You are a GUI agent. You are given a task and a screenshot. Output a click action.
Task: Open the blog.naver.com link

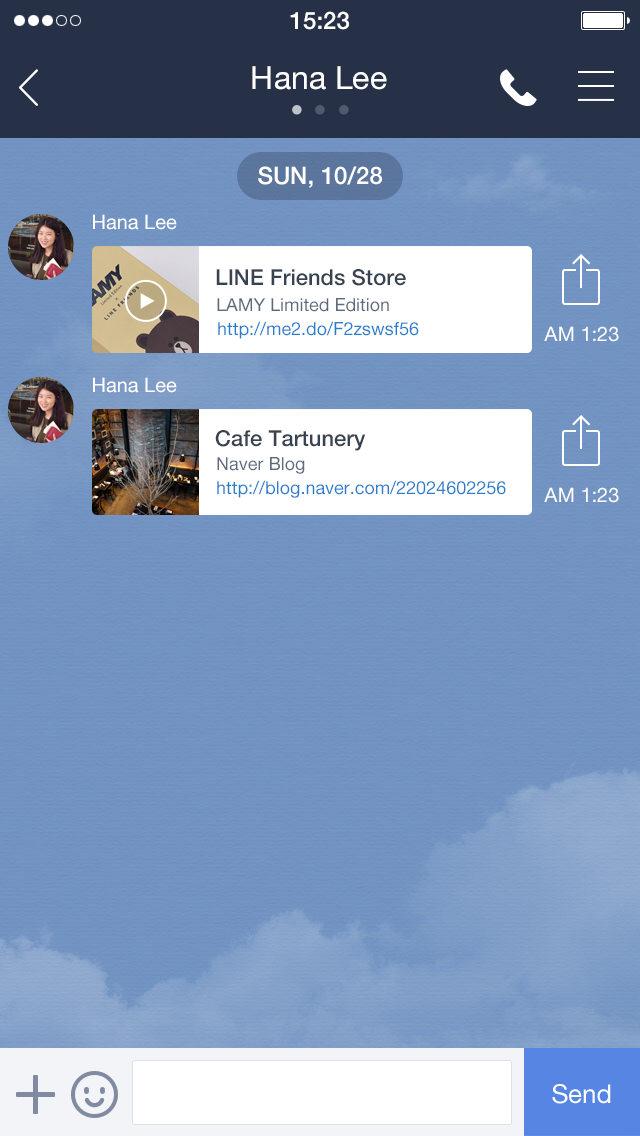(x=361, y=488)
